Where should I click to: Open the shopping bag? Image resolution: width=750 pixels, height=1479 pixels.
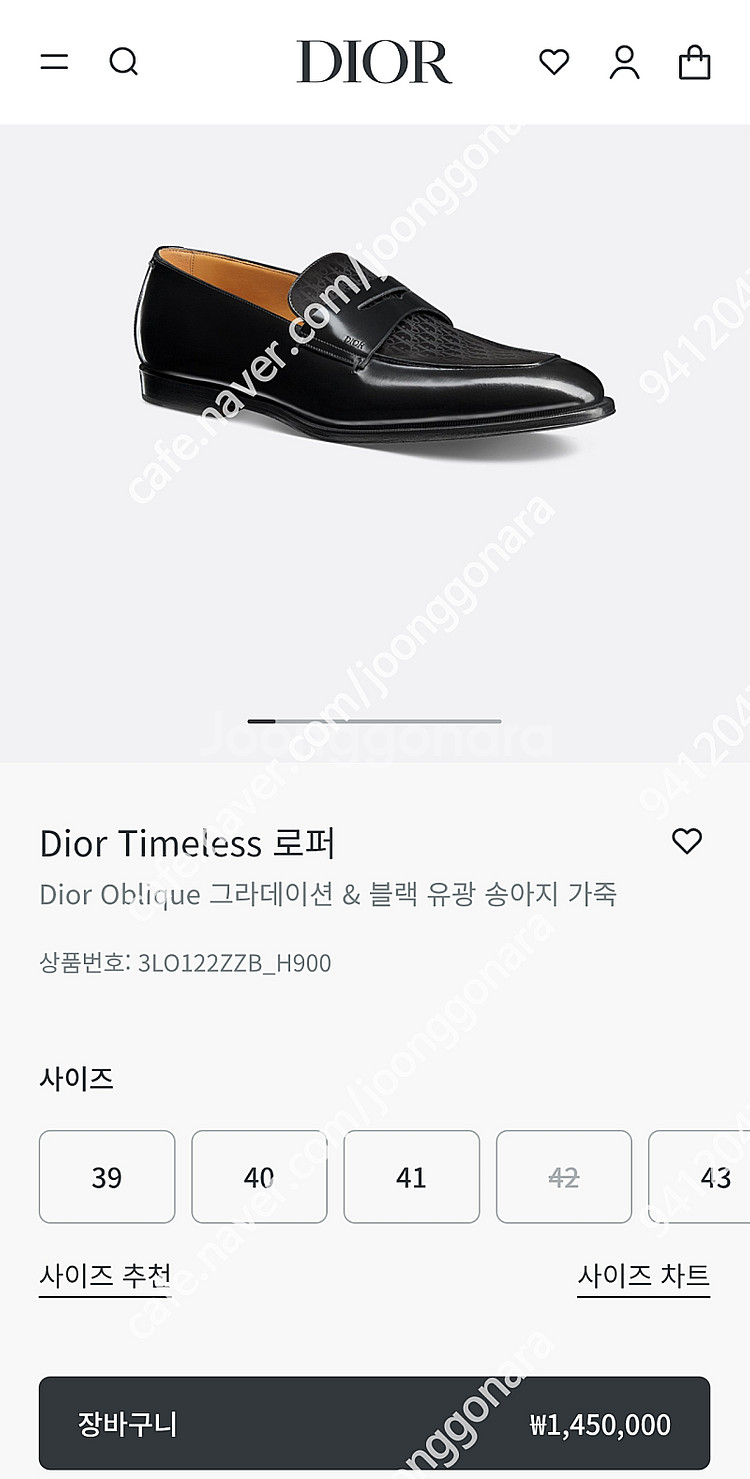point(694,62)
